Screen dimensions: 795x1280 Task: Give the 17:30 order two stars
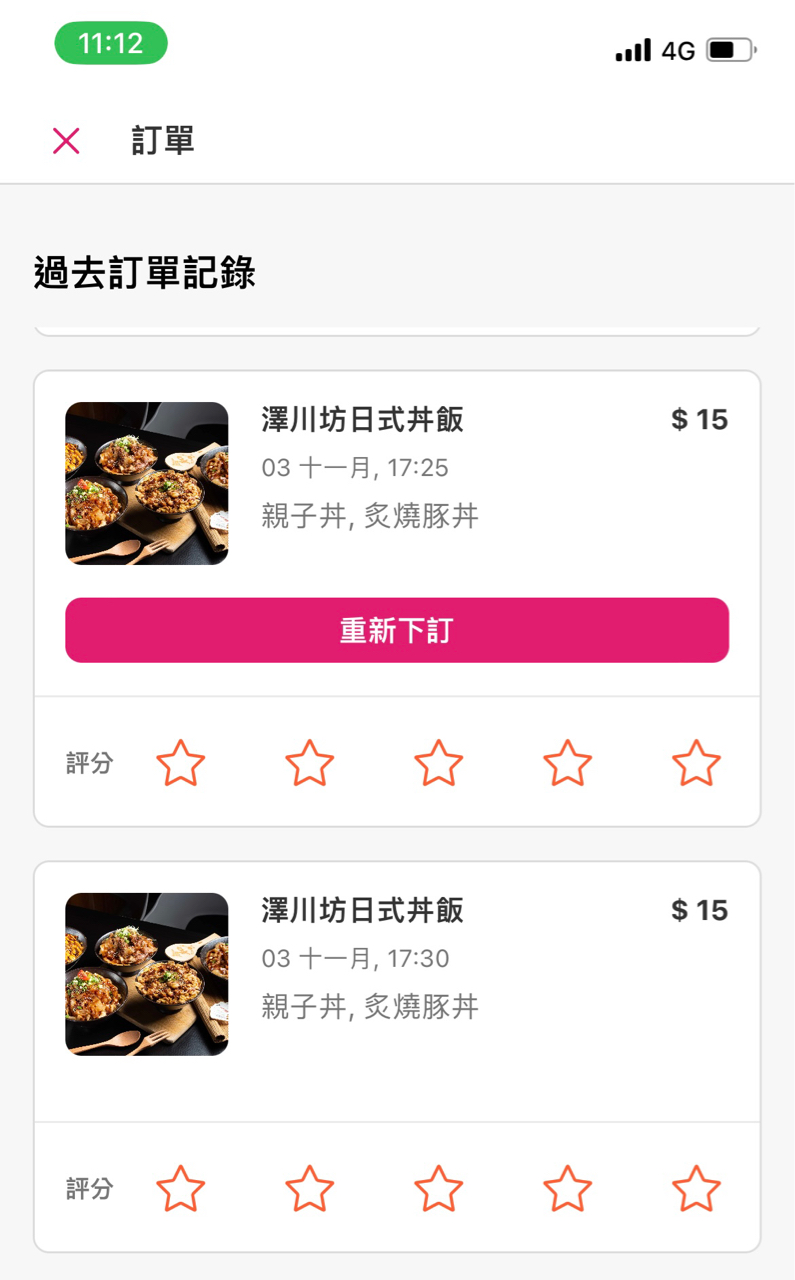pos(310,1189)
